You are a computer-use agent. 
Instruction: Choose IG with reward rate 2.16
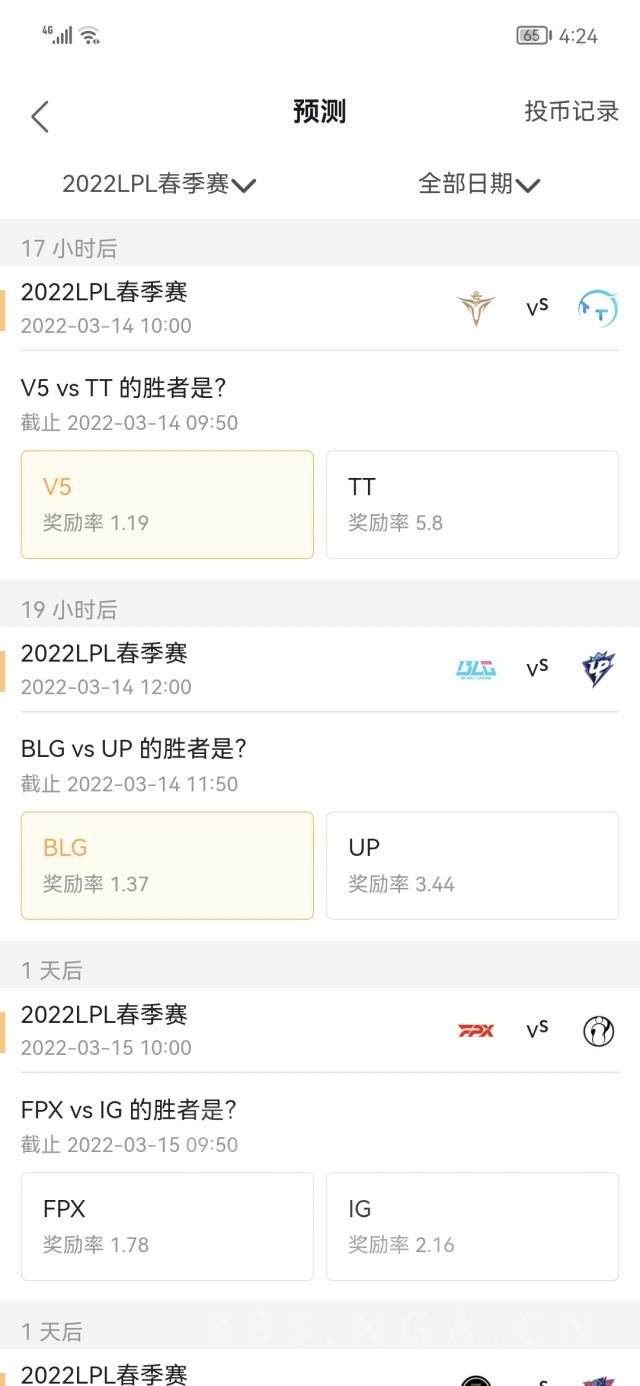(472, 1226)
